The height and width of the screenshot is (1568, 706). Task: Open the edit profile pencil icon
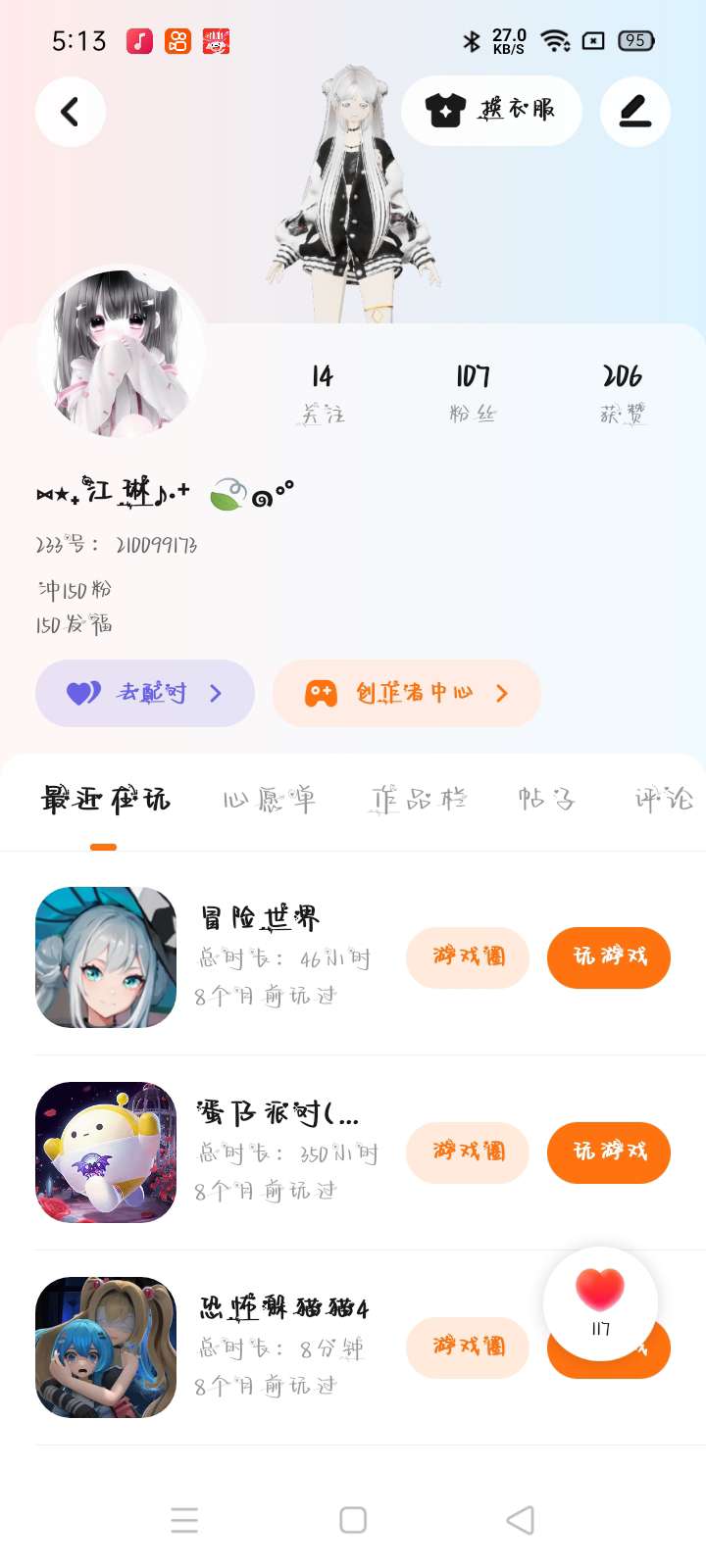pyautogui.click(x=634, y=112)
